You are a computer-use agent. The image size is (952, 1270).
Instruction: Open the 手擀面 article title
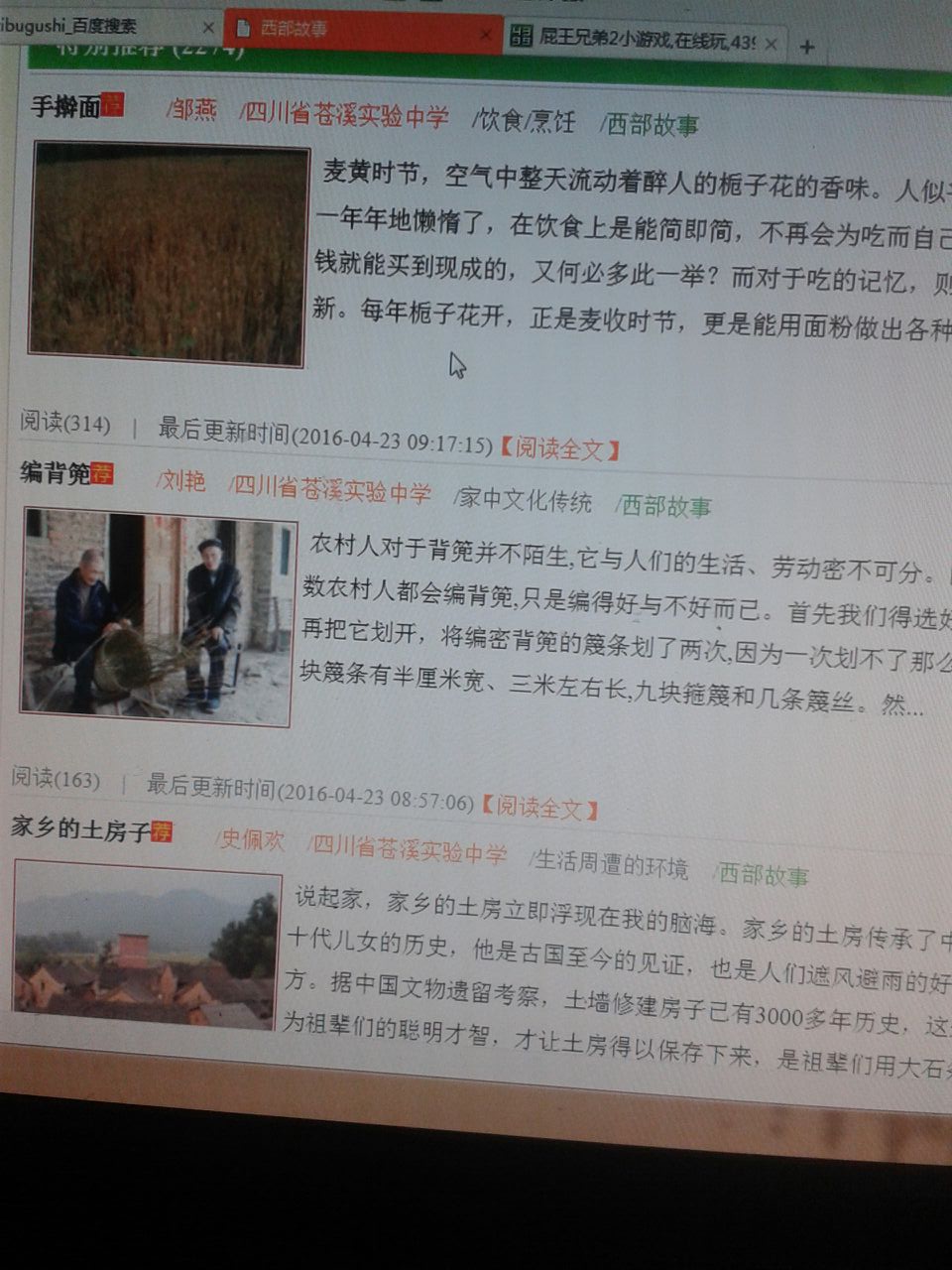click(65, 106)
